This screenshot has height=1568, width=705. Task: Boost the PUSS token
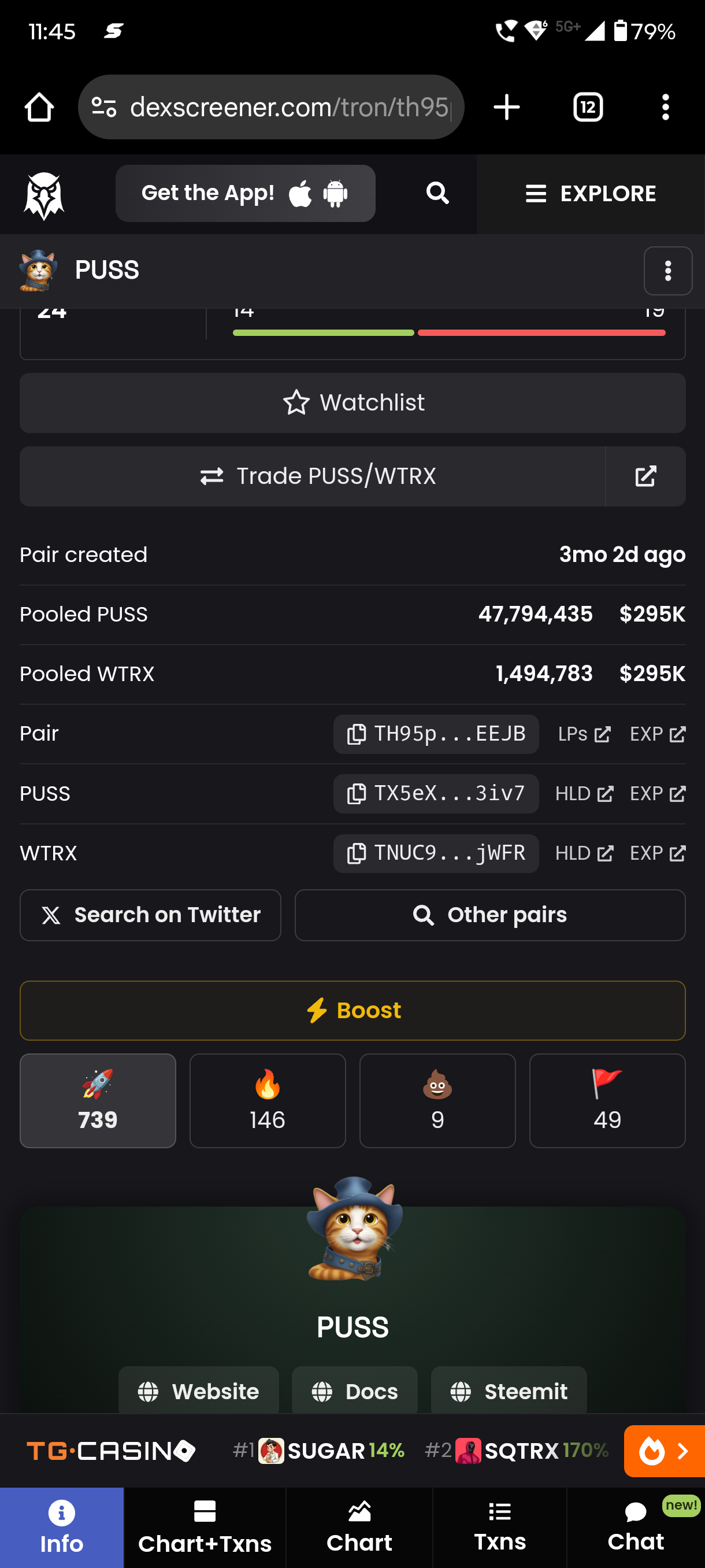352,1011
